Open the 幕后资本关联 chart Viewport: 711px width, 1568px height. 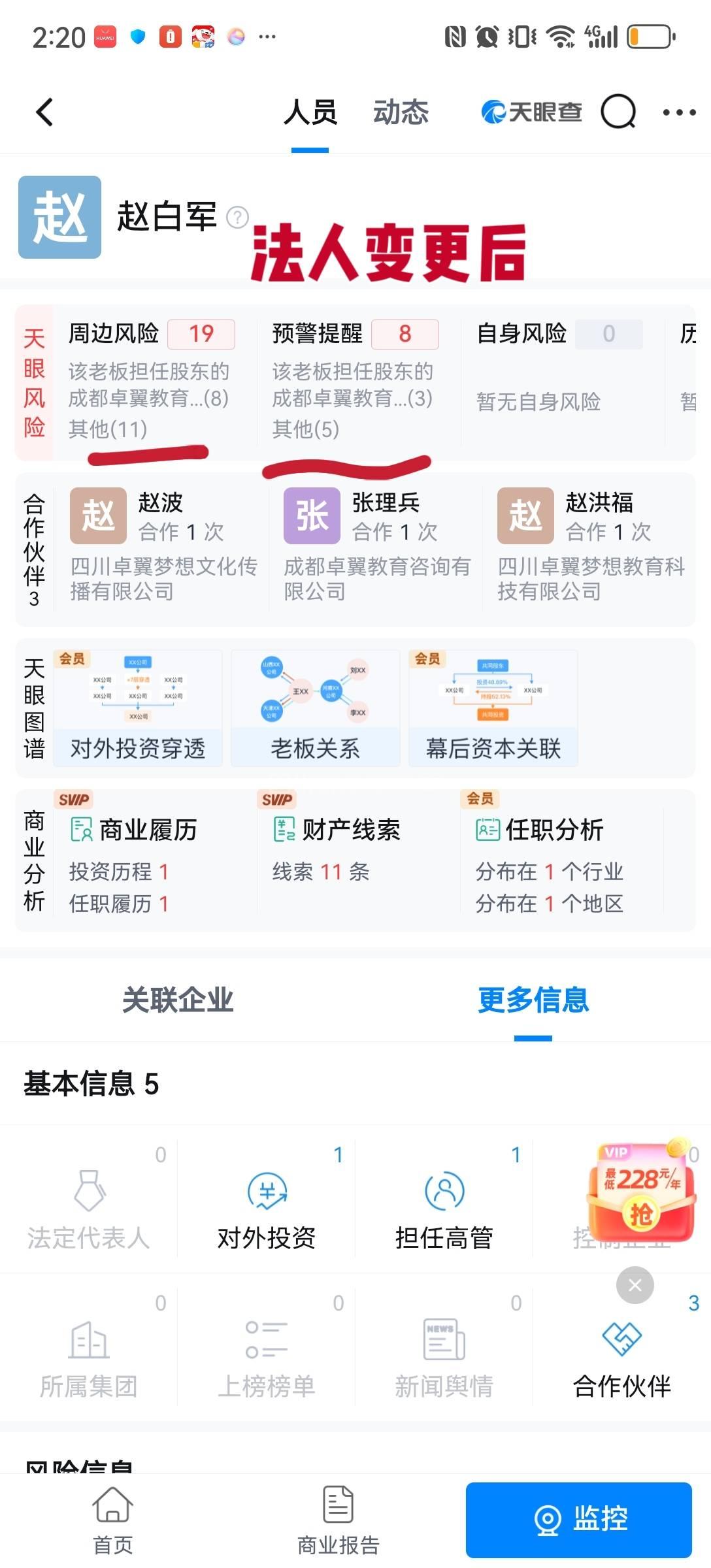click(493, 709)
